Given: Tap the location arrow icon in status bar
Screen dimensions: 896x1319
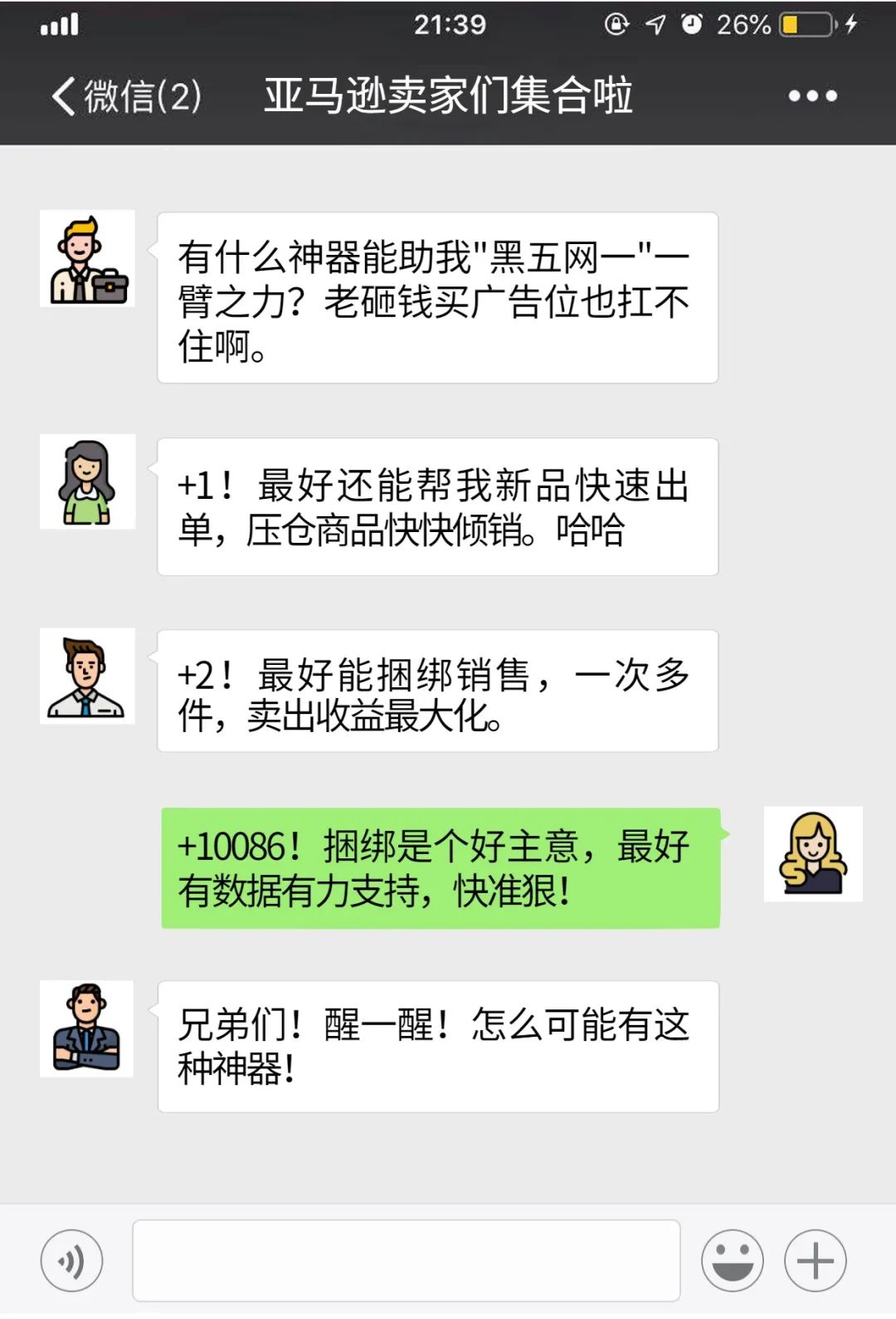Looking at the screenshot, I should [655, 26].
